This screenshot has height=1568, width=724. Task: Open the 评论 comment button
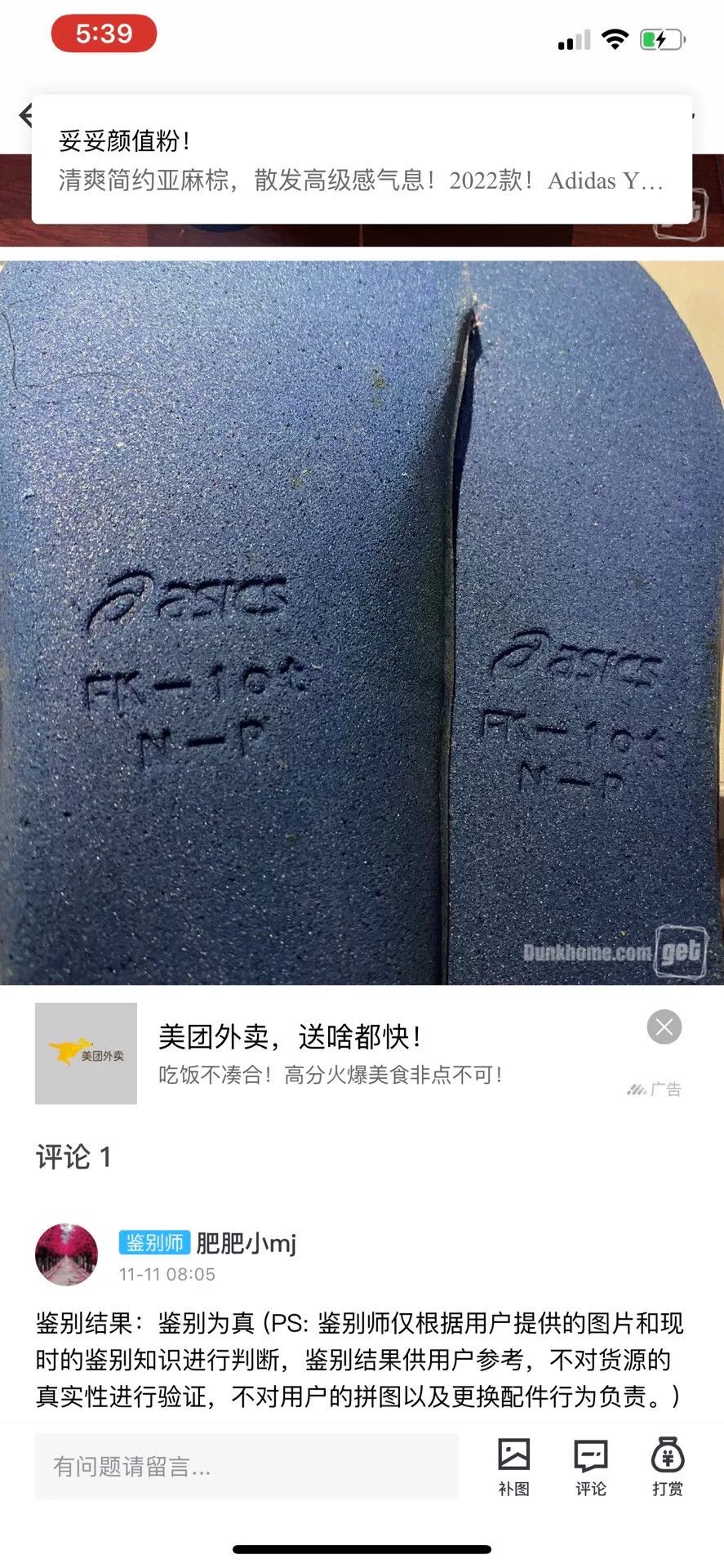[x=591, y=1467]
